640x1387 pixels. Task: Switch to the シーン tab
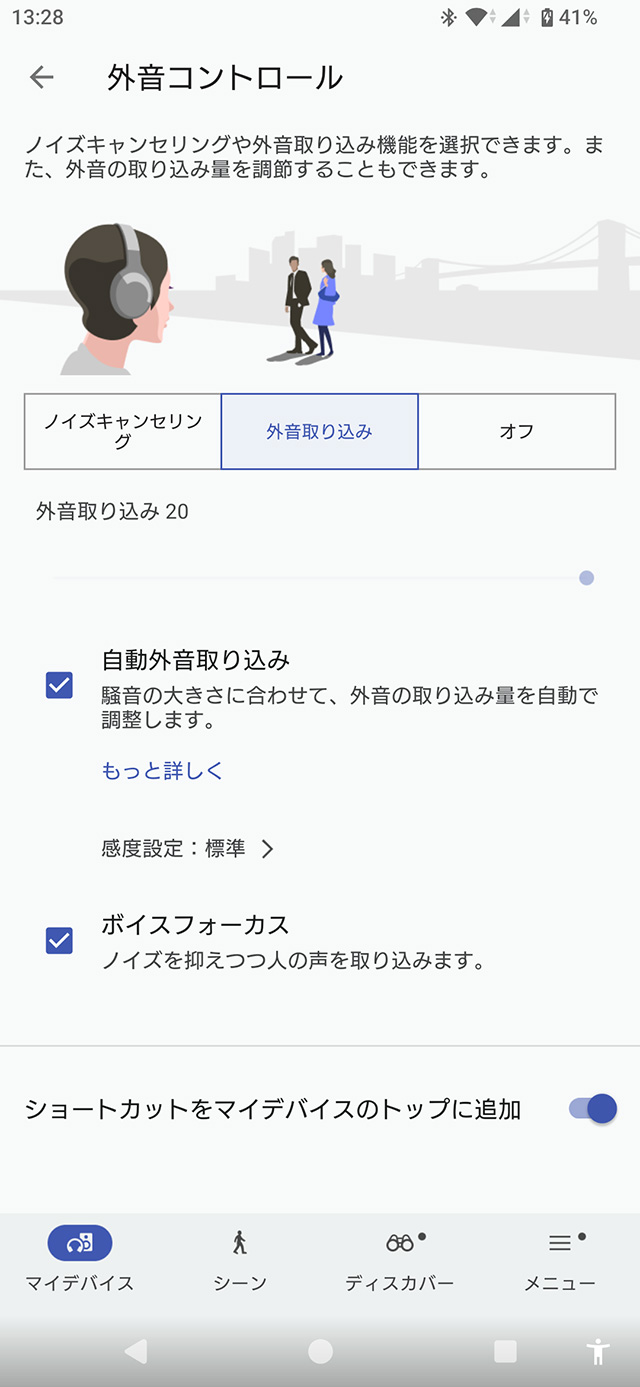[240, 1258]
